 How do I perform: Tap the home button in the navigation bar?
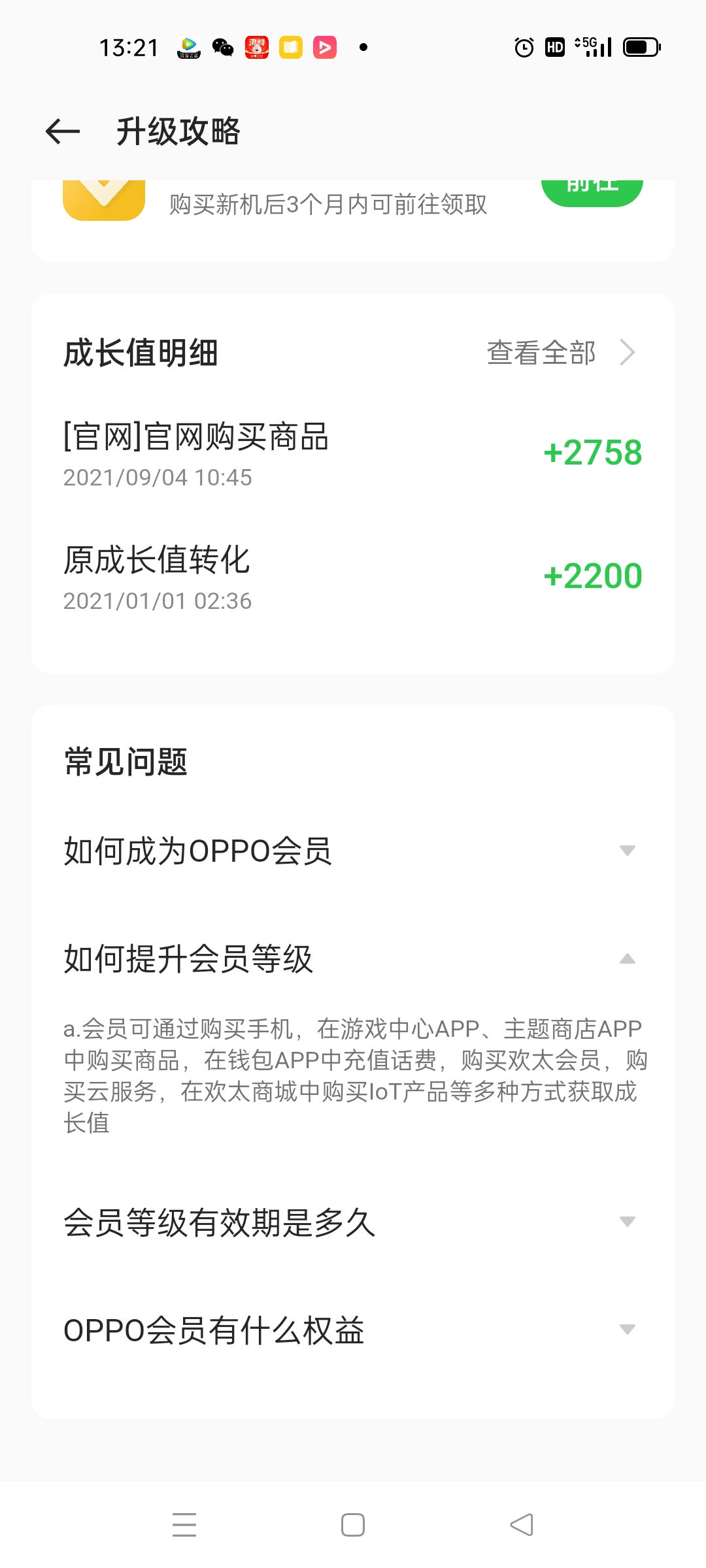pos(352,1524)
